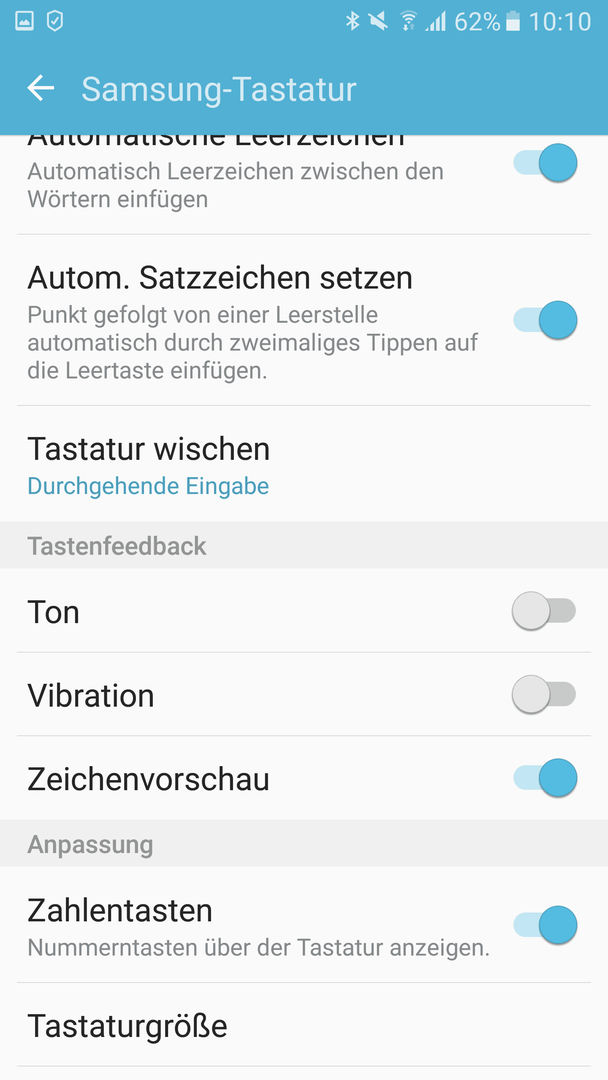The width and height of the screenshot is (608, 1080).
Task: Open the Tastatur wischen setting
Action: (304, 464)
